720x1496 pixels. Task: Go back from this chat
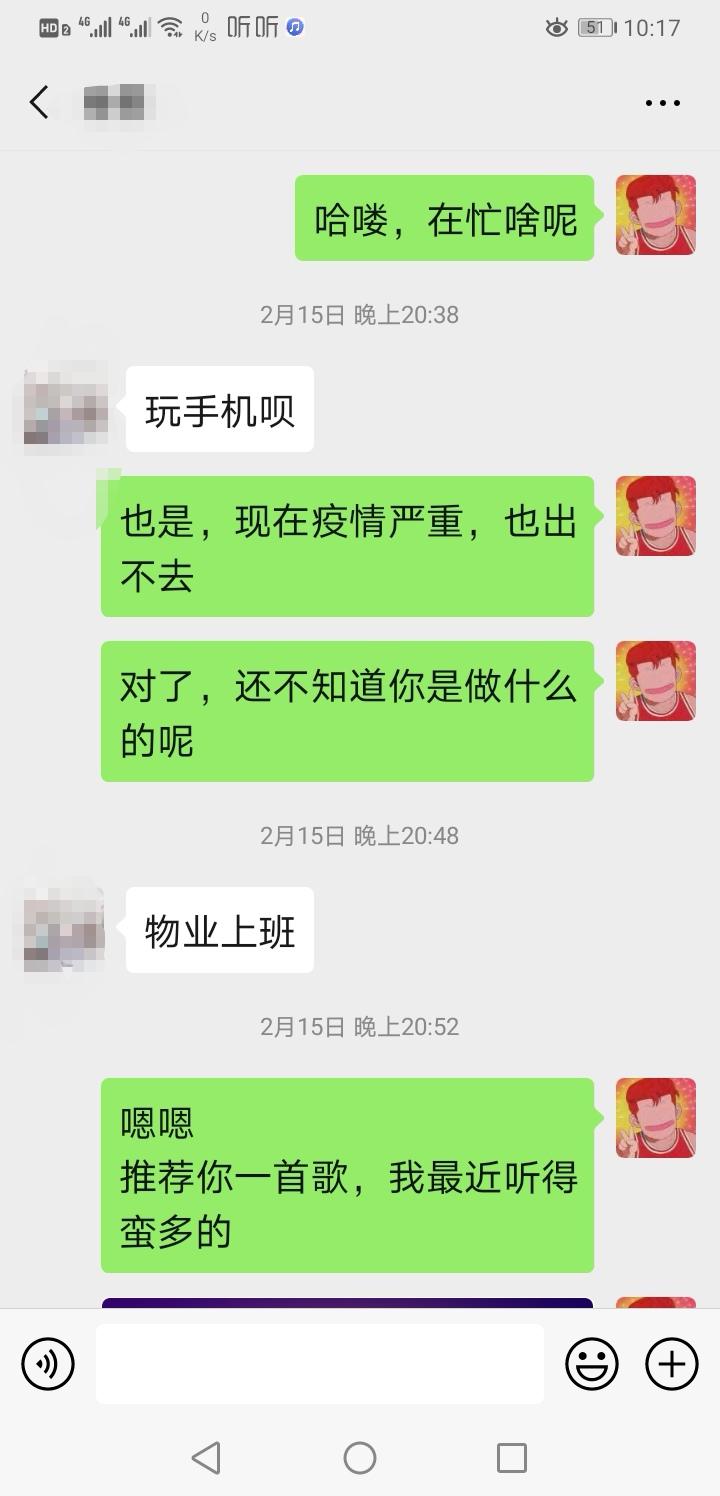coord(39,102)
